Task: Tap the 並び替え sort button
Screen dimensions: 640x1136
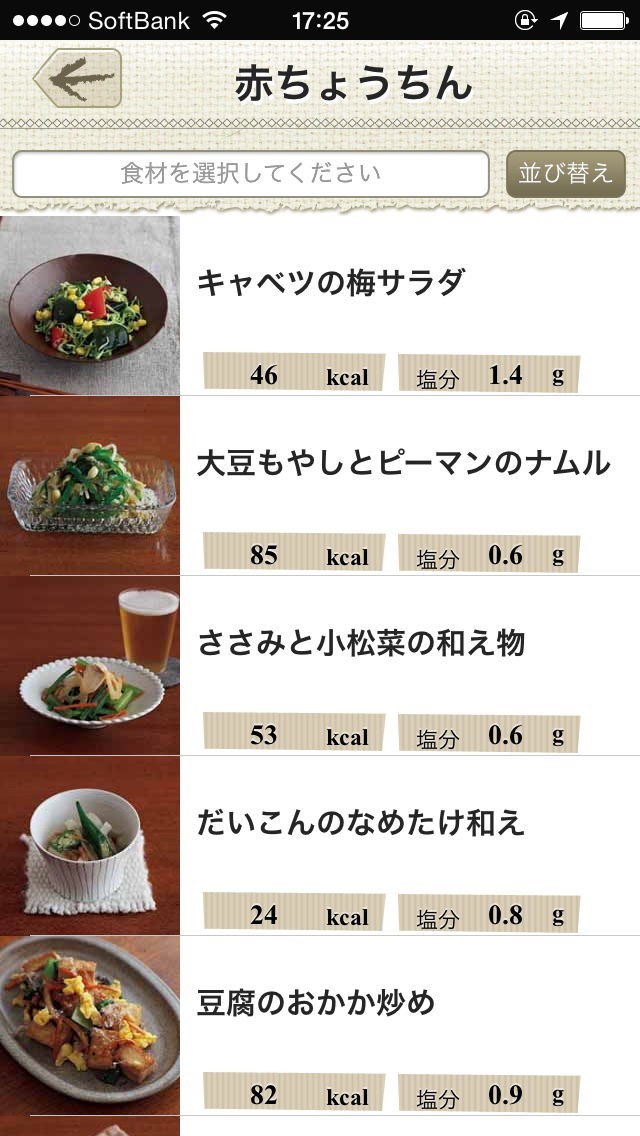Action: point(565,174)
